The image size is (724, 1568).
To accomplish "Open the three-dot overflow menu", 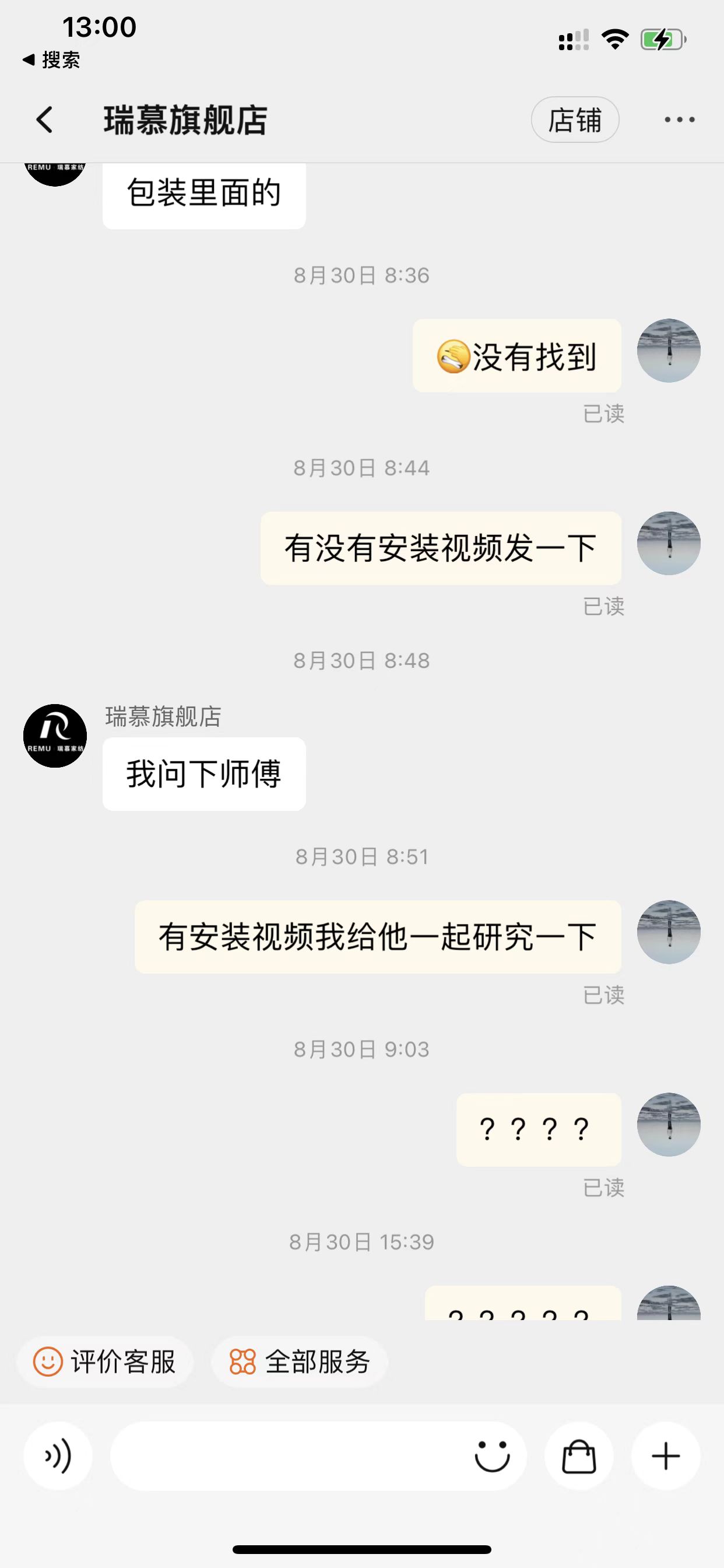I will click(x=679, y=120).
